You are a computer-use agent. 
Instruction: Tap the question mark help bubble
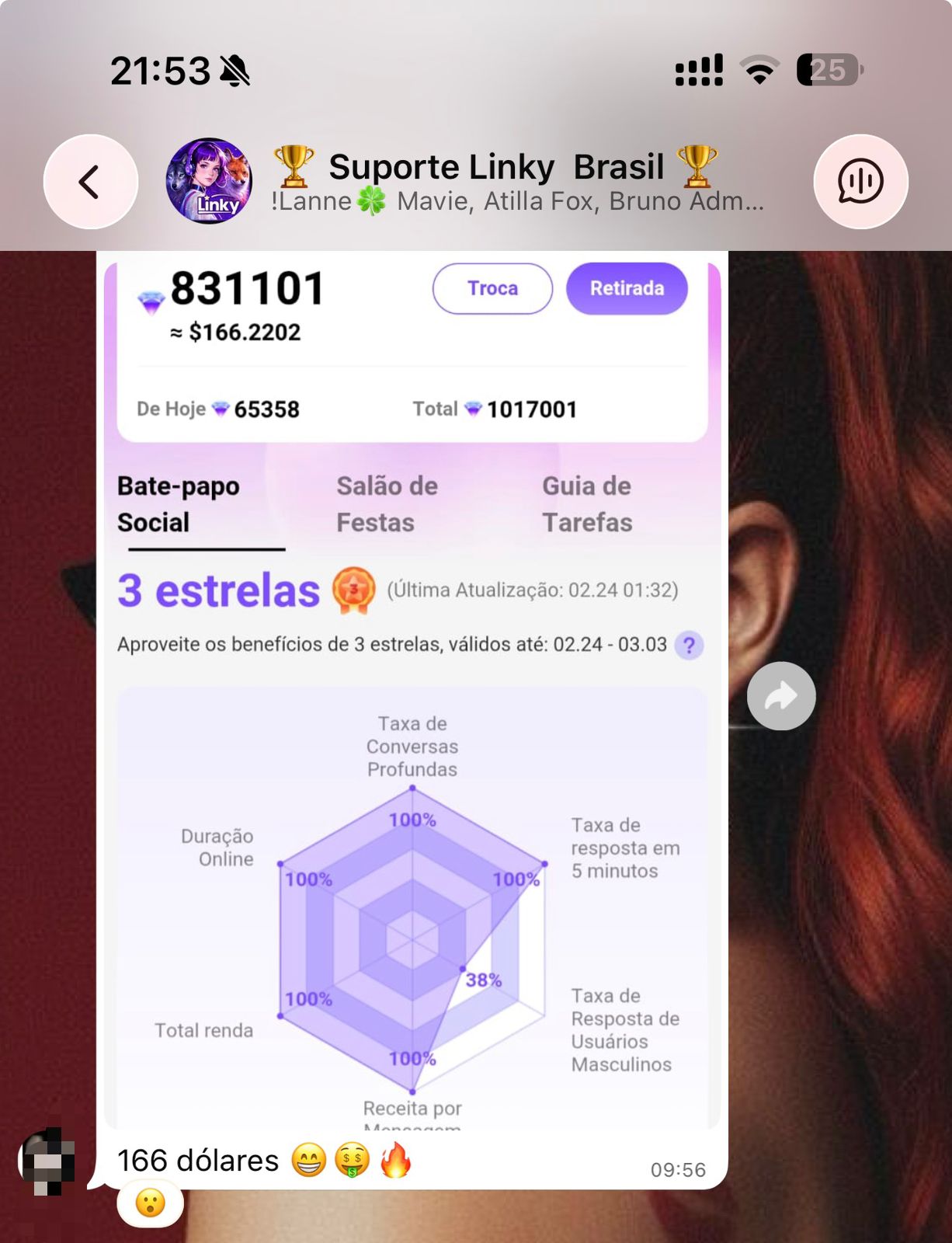[x=690, y=645]
